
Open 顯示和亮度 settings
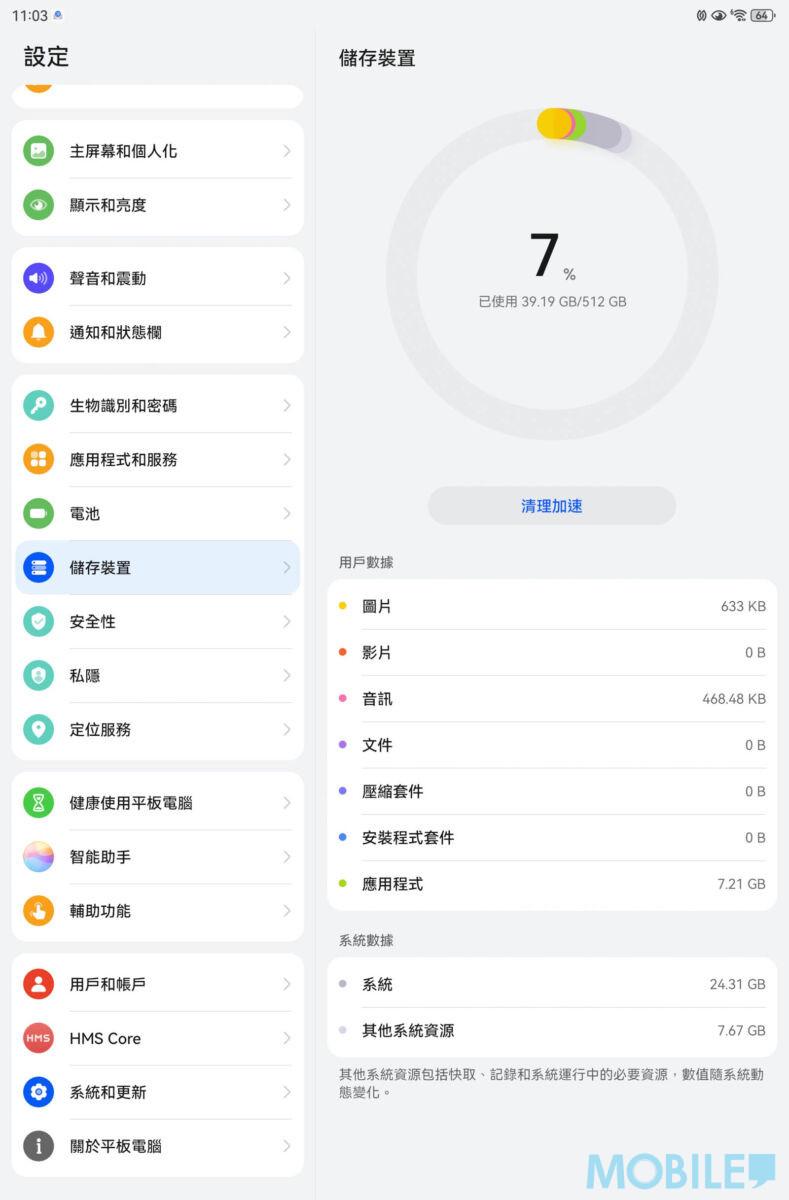pos(158,205)
